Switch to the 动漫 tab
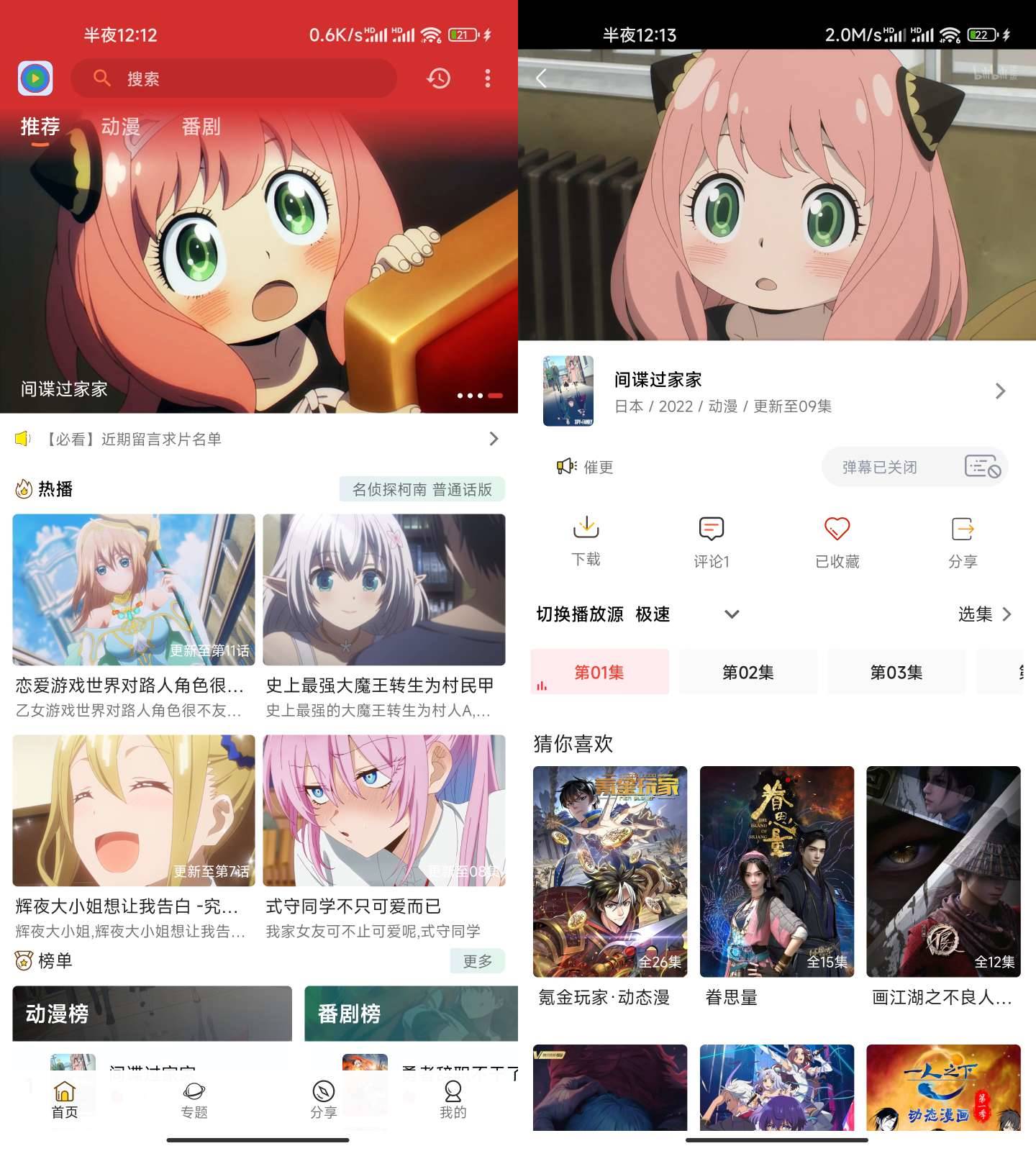The height and width of the screenshot is (1151, 1036). click(120, 127)
